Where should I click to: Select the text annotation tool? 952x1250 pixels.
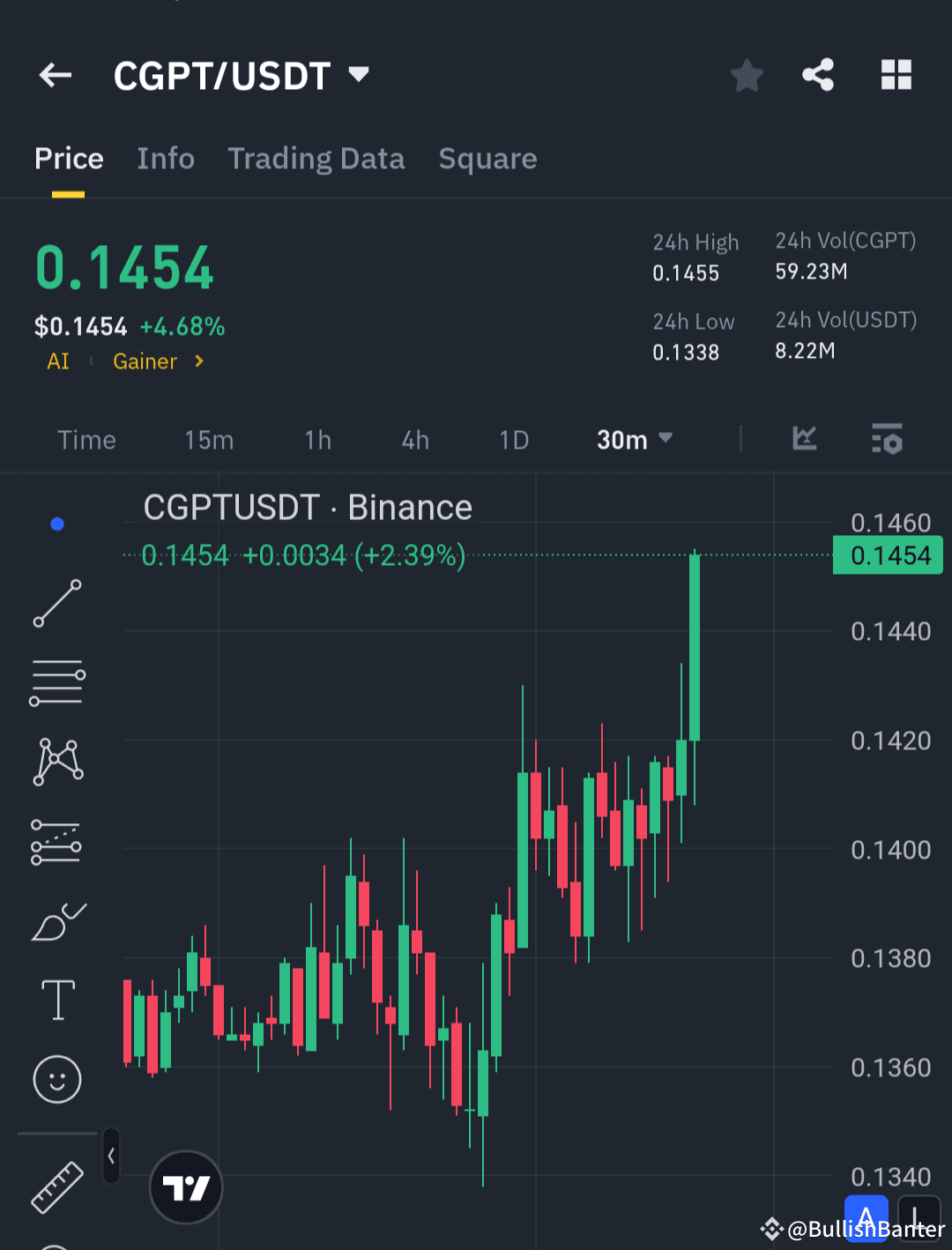pos(56,999)
